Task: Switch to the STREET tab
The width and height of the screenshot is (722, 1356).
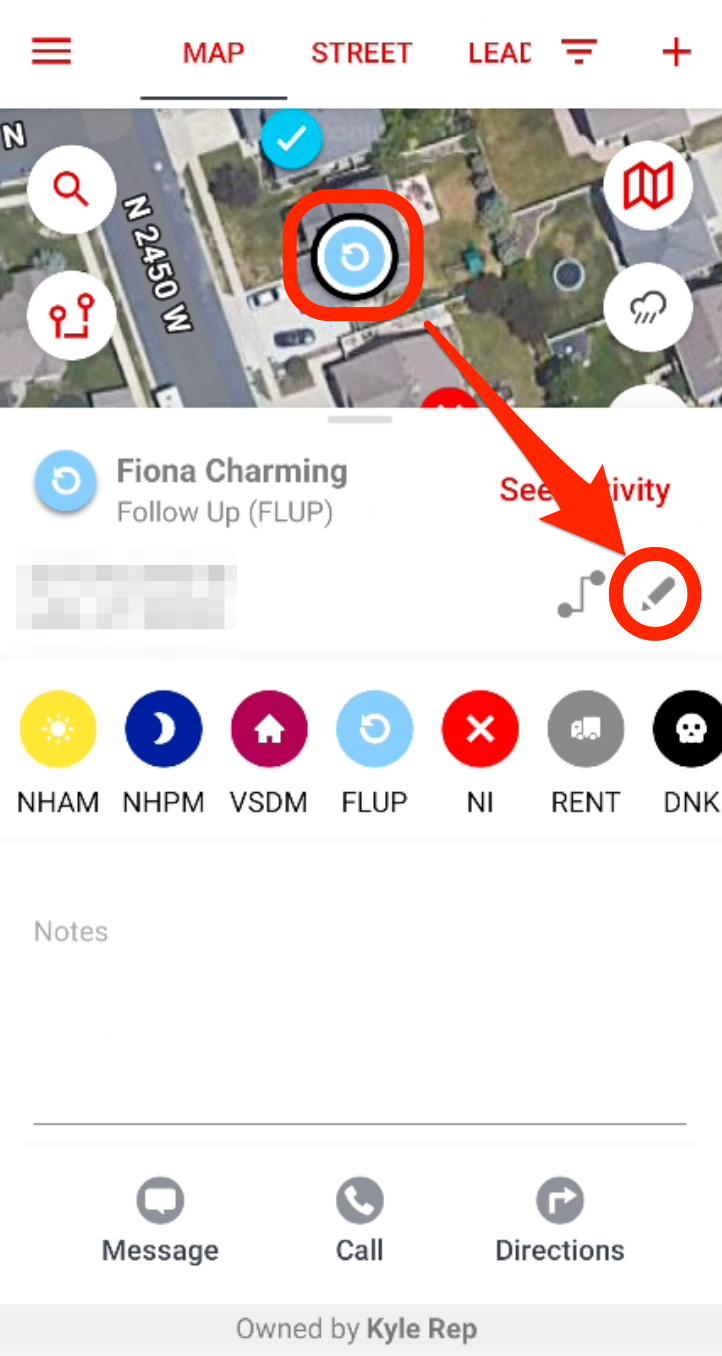Action: 361,53
